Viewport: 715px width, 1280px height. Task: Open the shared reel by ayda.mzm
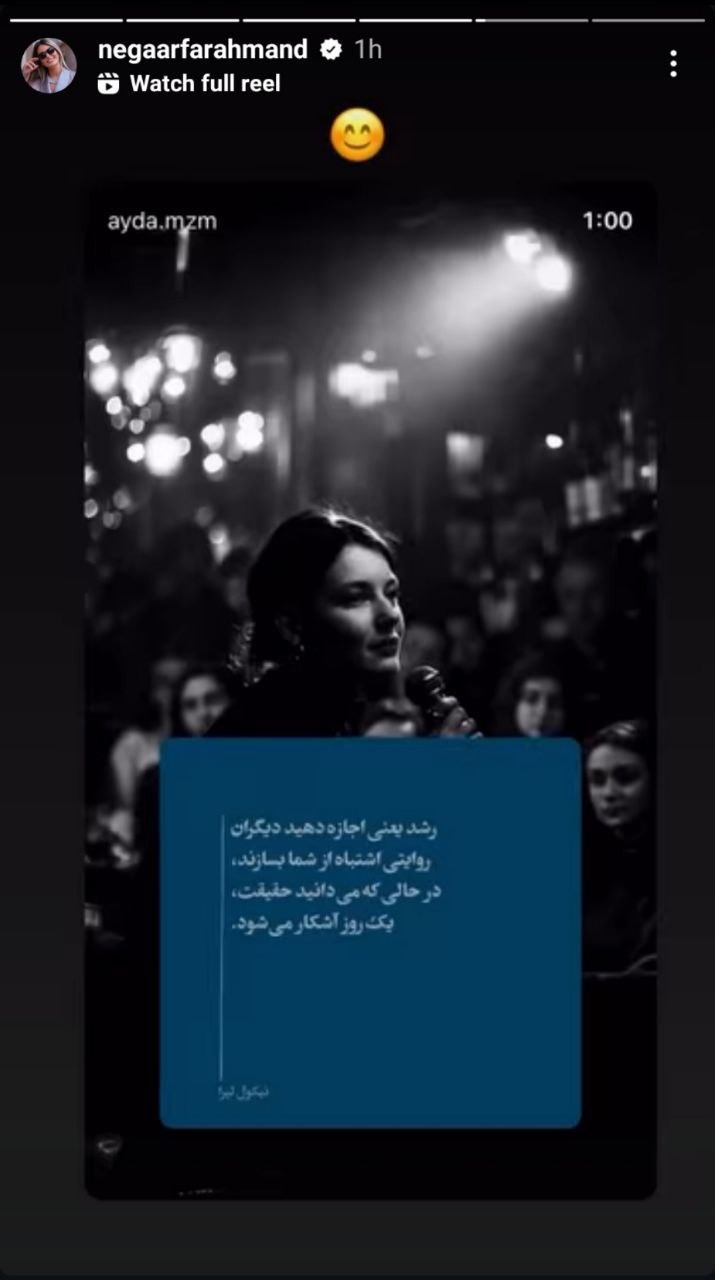(370, 600)
